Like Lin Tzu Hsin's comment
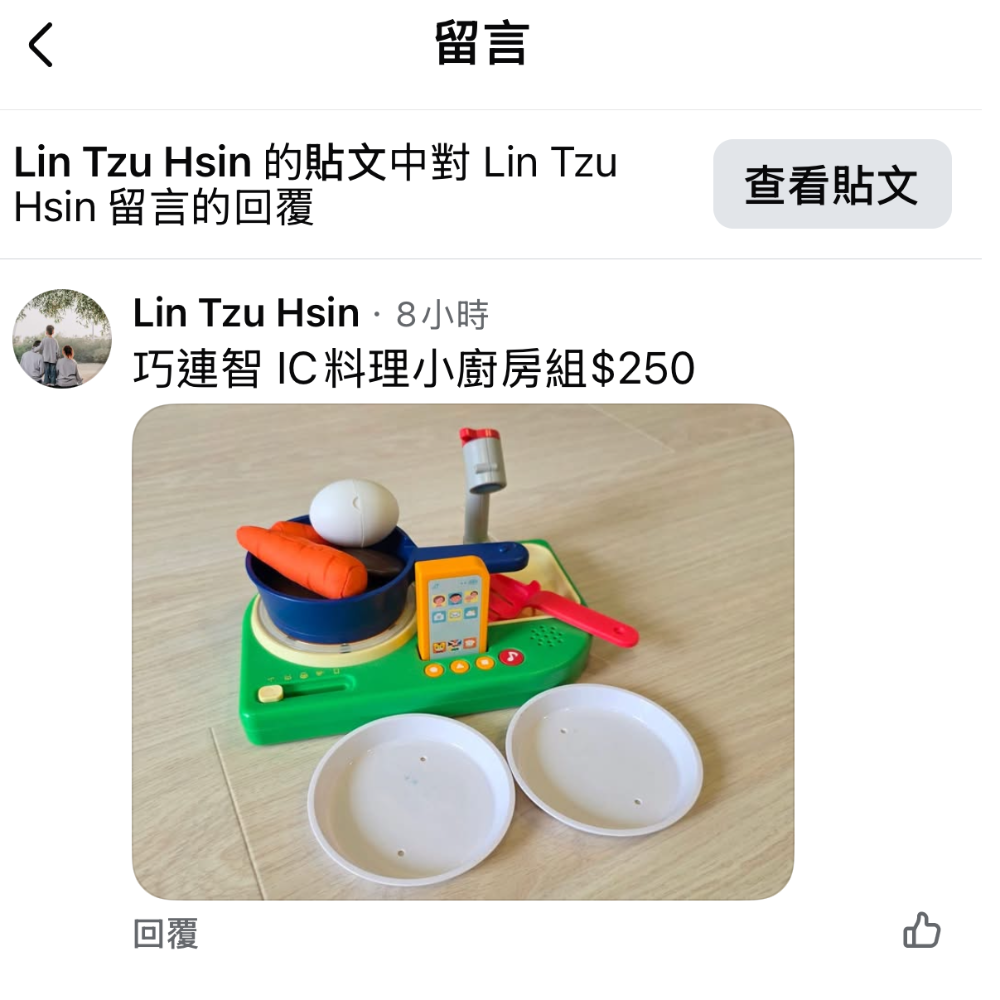1000x1000 pixels. (x=921, y=932)
